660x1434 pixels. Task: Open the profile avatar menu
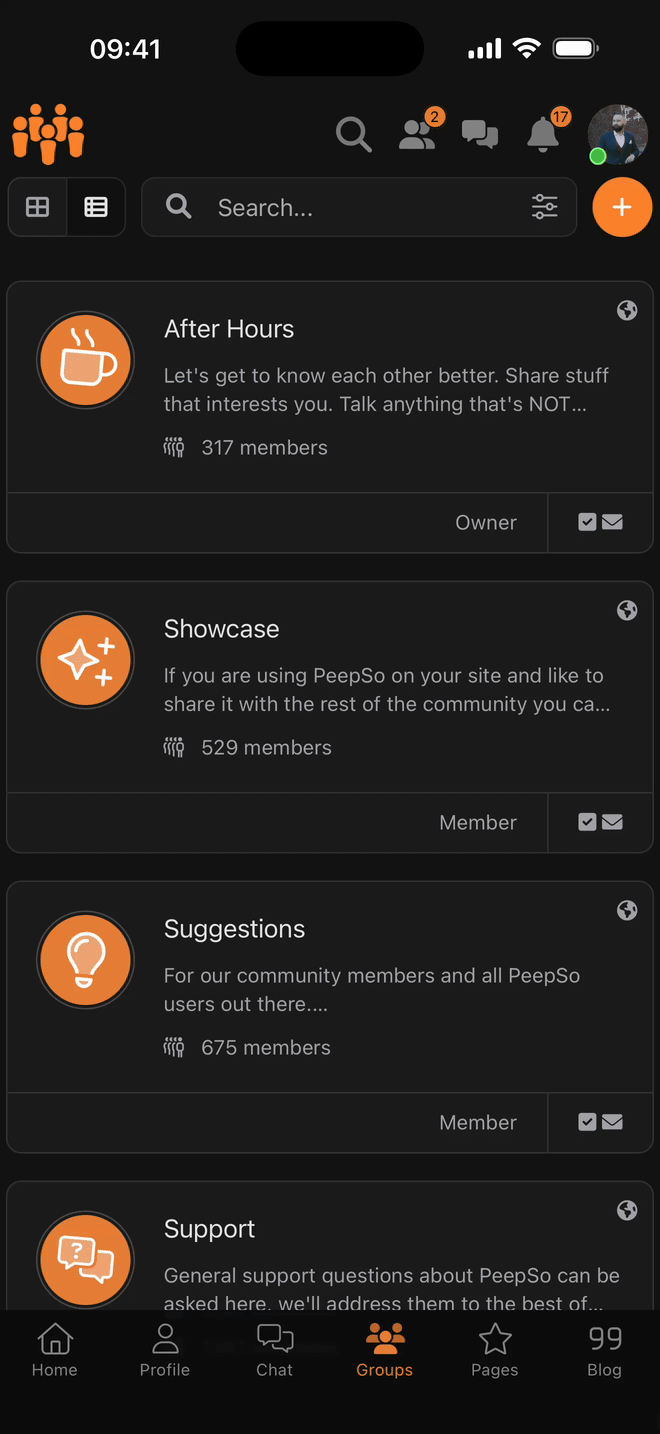click(x=617, y=134)
